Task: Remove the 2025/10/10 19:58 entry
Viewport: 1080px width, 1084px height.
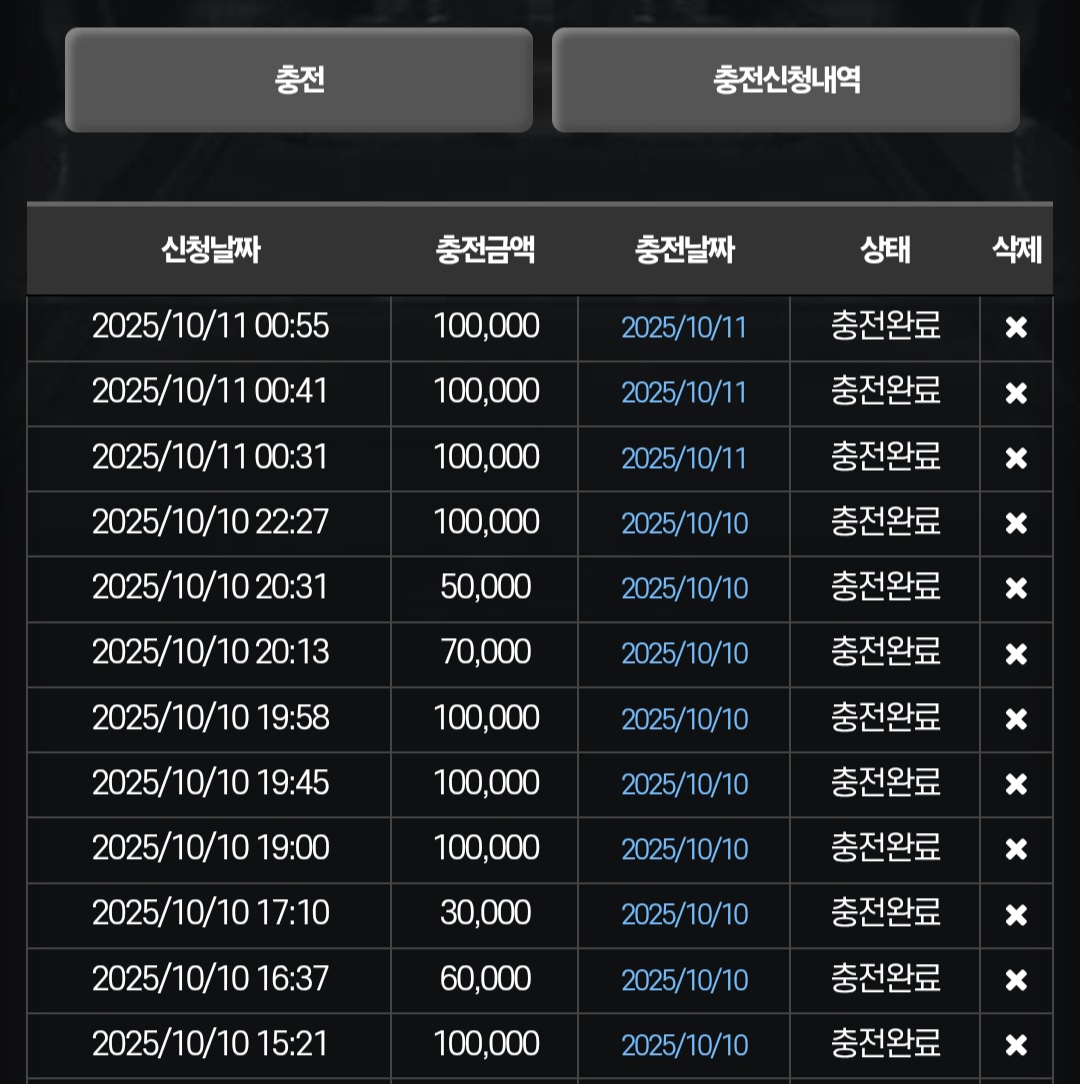Action: (1016, 719)
